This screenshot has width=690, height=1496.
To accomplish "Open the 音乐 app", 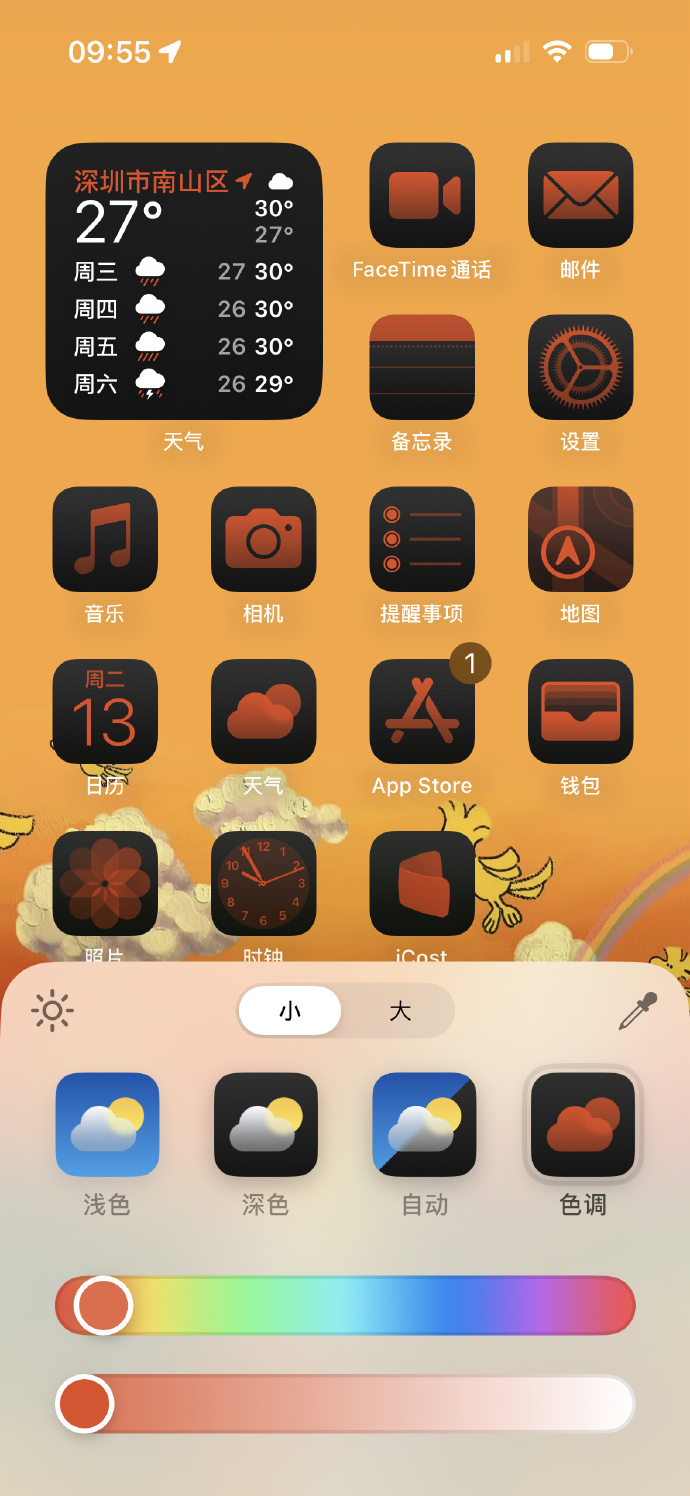I will (105, 539).
